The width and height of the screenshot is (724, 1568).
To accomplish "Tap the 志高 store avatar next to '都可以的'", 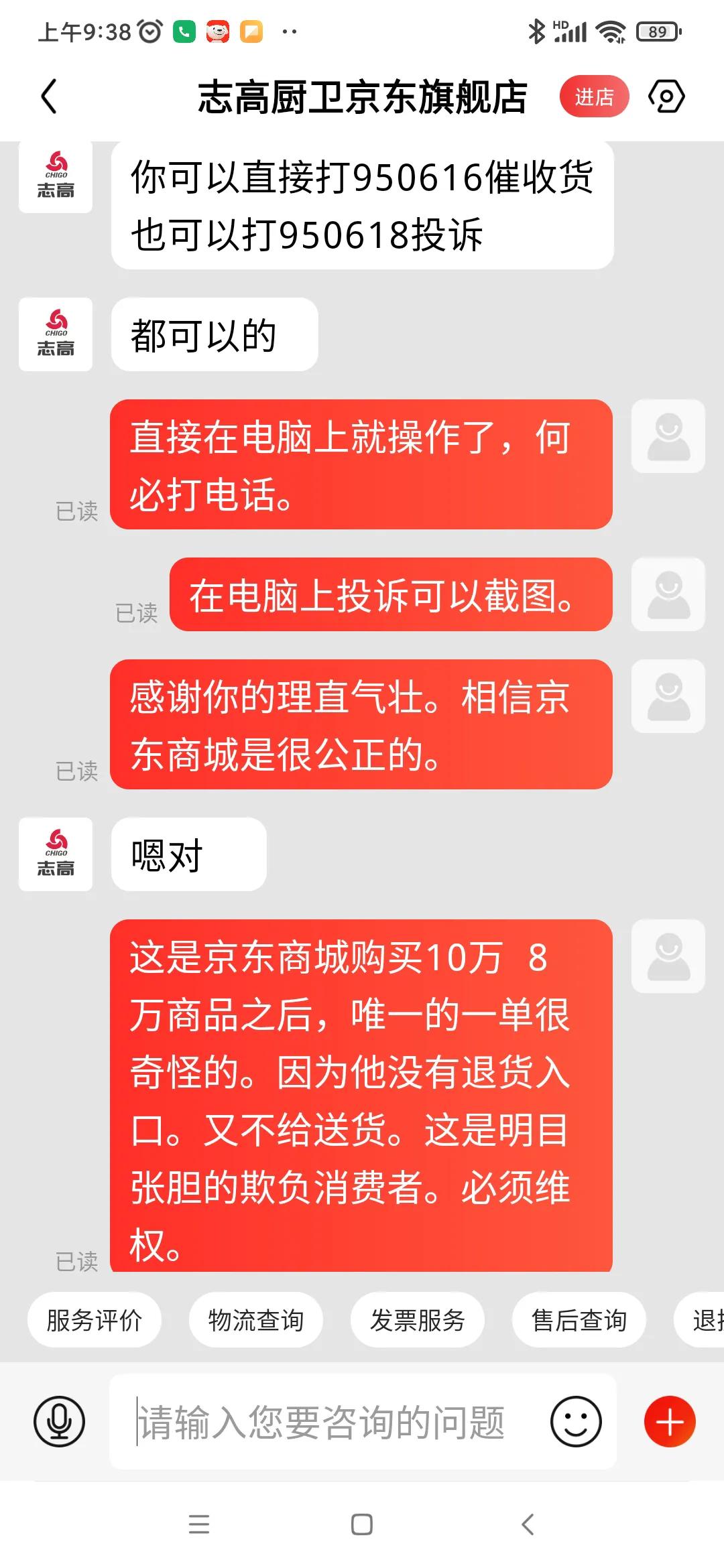I will click(56, 334).
